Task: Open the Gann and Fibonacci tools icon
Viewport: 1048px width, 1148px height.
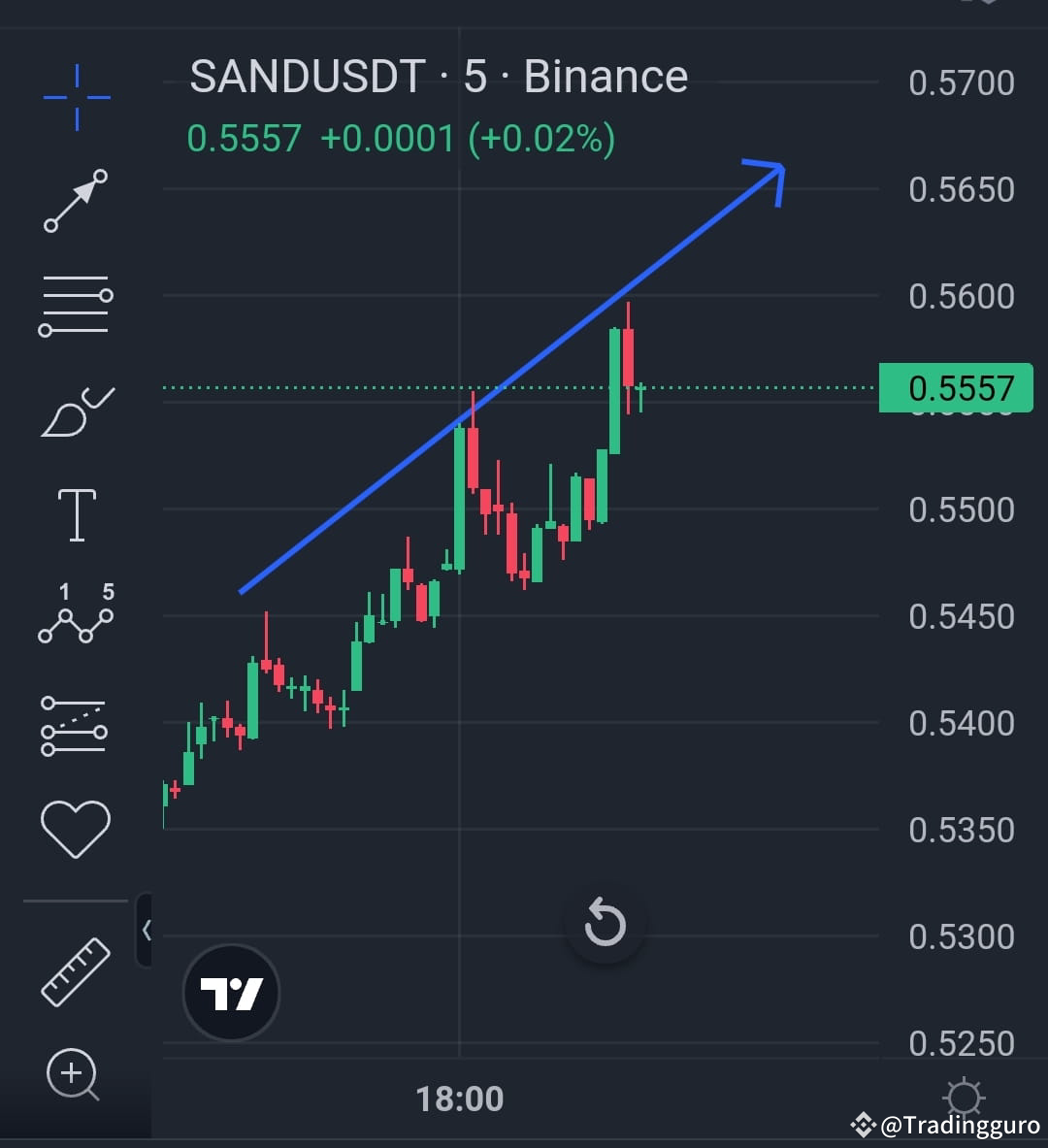Action: (76, 306)
